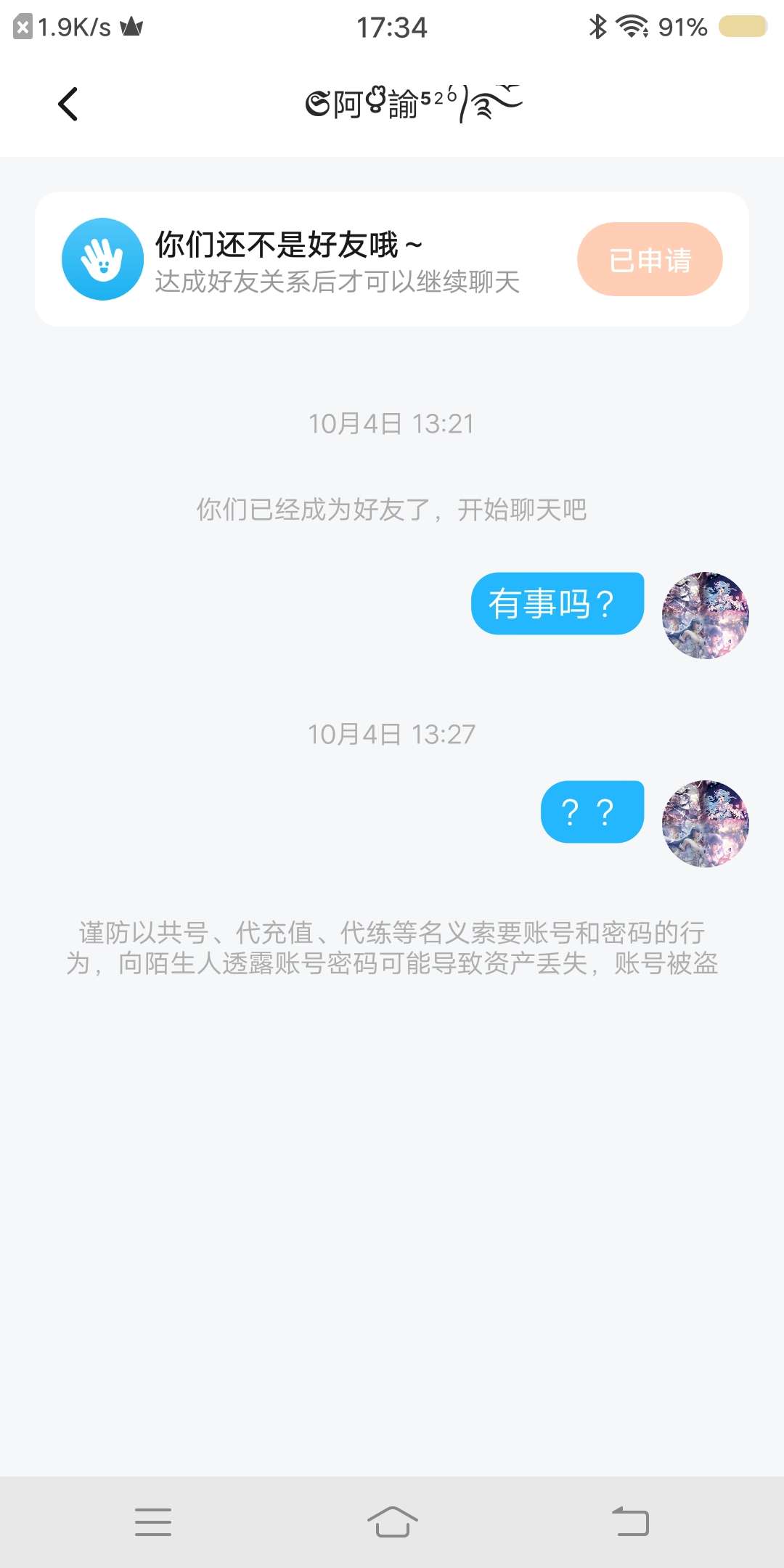Open the avatar beside the ？？ message
The image size is (784, 1568).
705,823
